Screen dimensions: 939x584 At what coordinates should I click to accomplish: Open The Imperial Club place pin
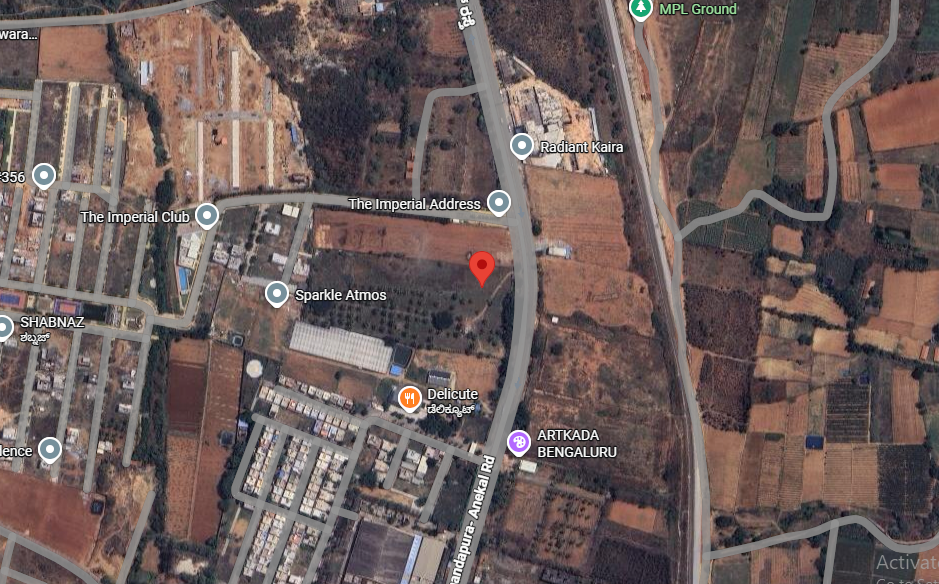207,216
